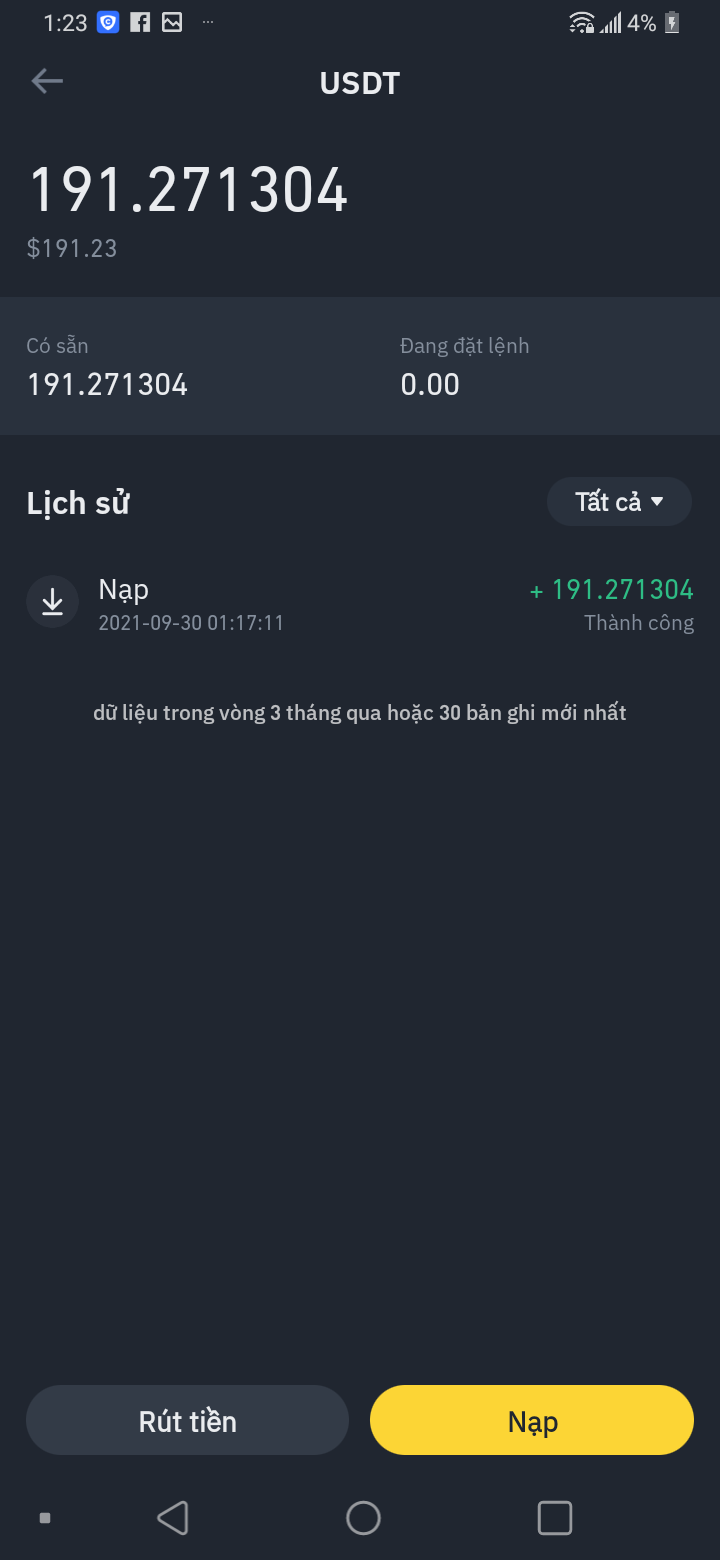The image size is (720, 1560).
Task: Open the Nạp deposit record from 2021-09-30
Action: coord(360,605)
